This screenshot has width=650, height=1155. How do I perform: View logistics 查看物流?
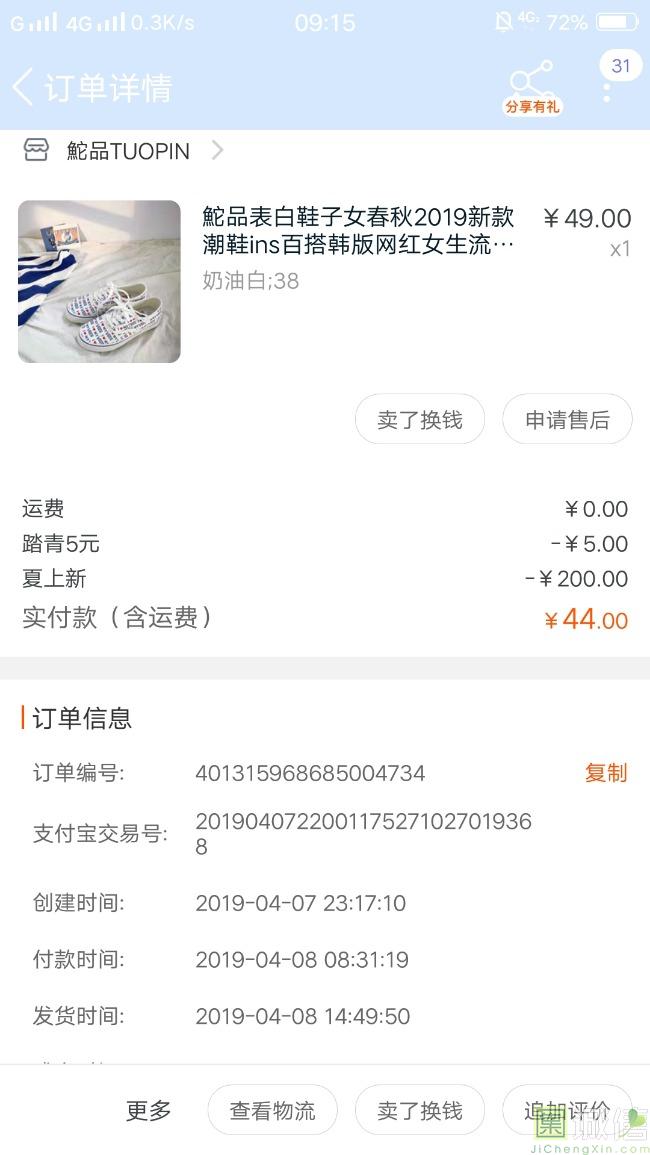point(272,1110)
